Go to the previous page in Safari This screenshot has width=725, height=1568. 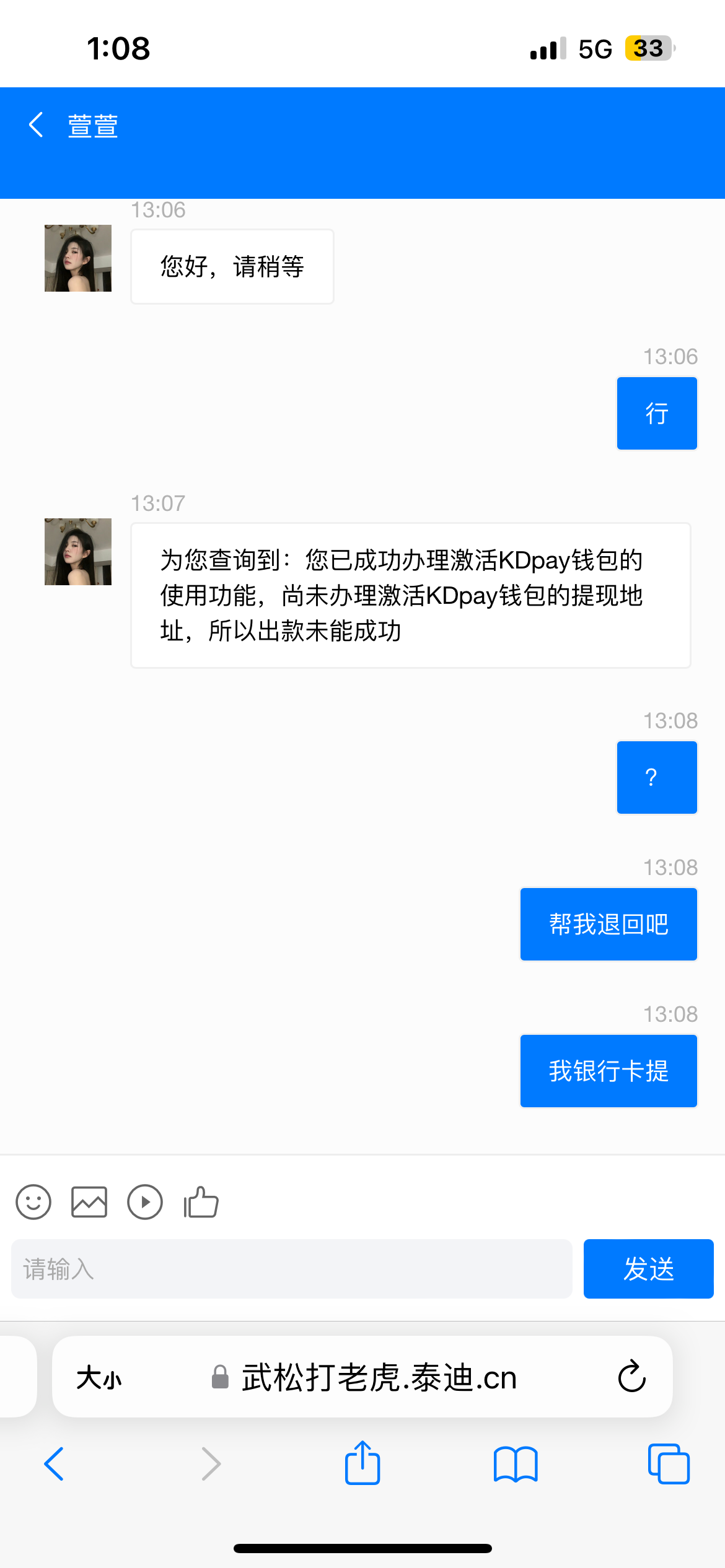[x=55, y=1464]
